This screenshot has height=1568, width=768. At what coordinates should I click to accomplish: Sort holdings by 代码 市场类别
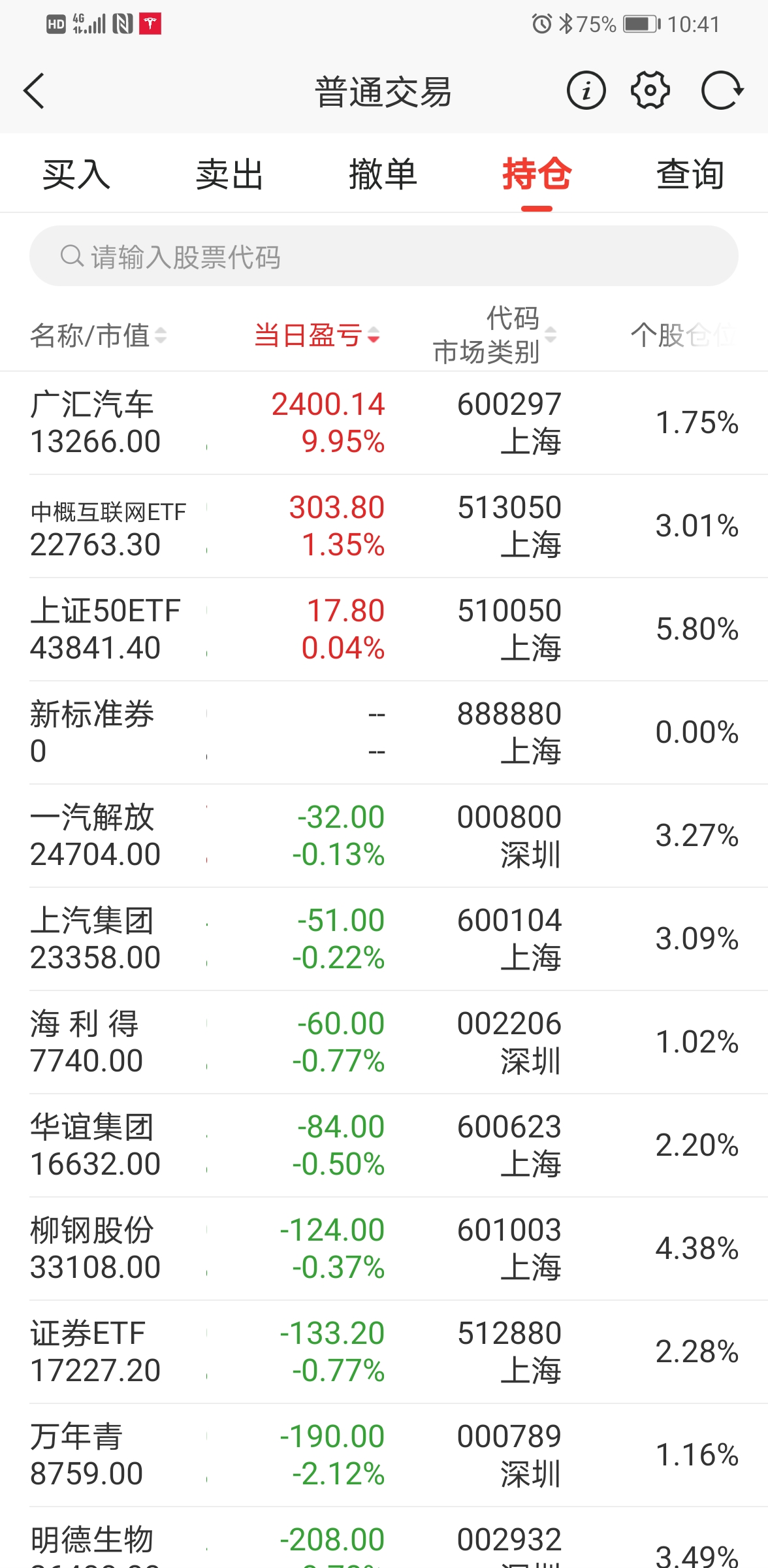494,335
